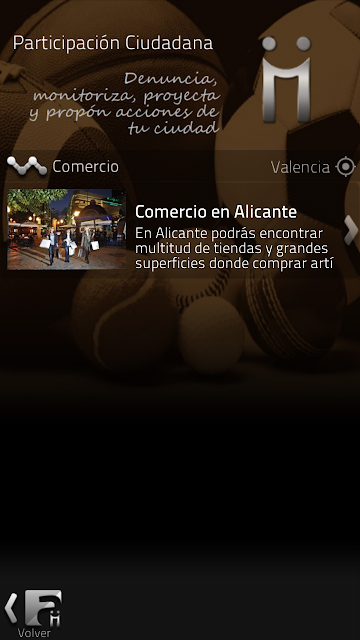The width and height of the screenshot is (360, 640).
Task: Tap the chevron beside Comercio en Alicante
Action: coord(351,230)
